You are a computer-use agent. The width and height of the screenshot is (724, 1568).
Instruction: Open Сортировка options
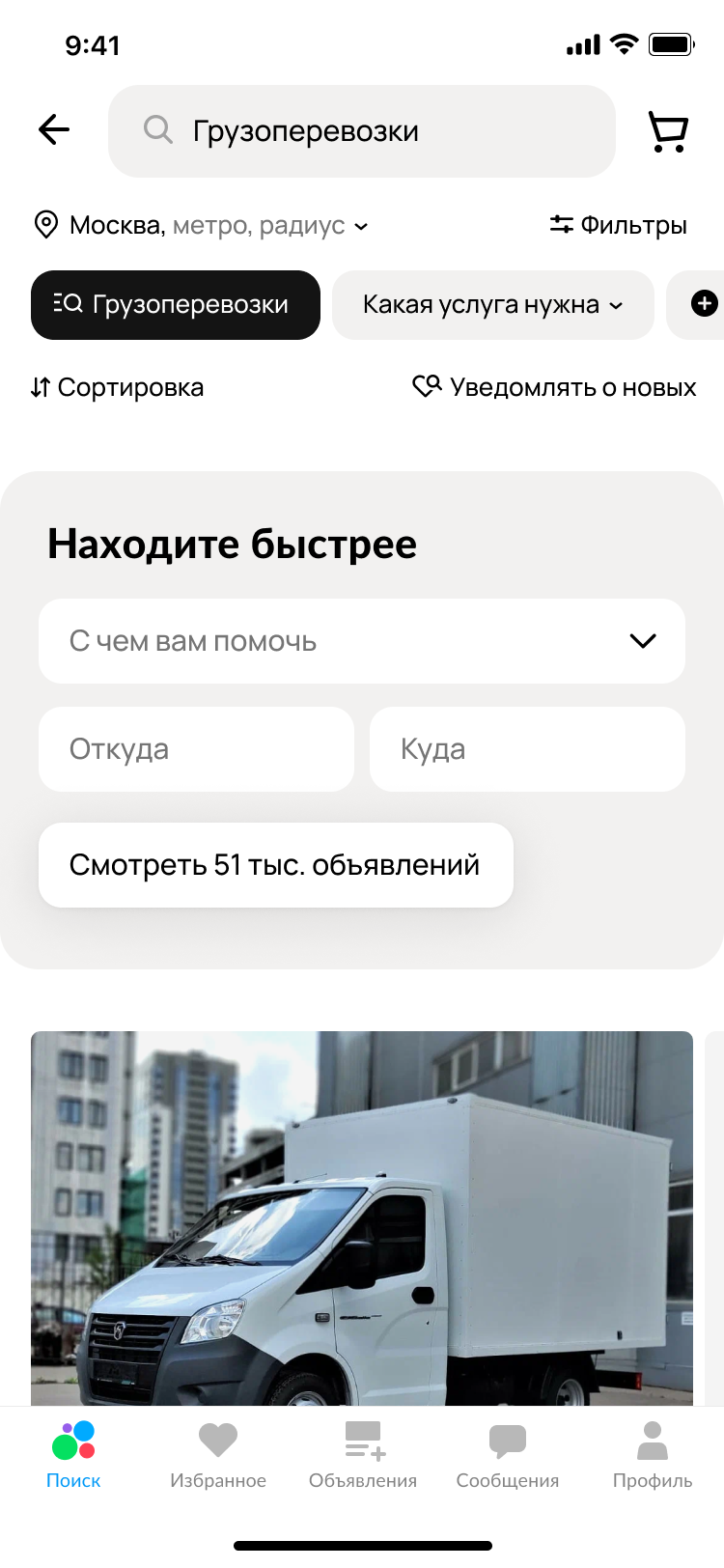point(117,388)
